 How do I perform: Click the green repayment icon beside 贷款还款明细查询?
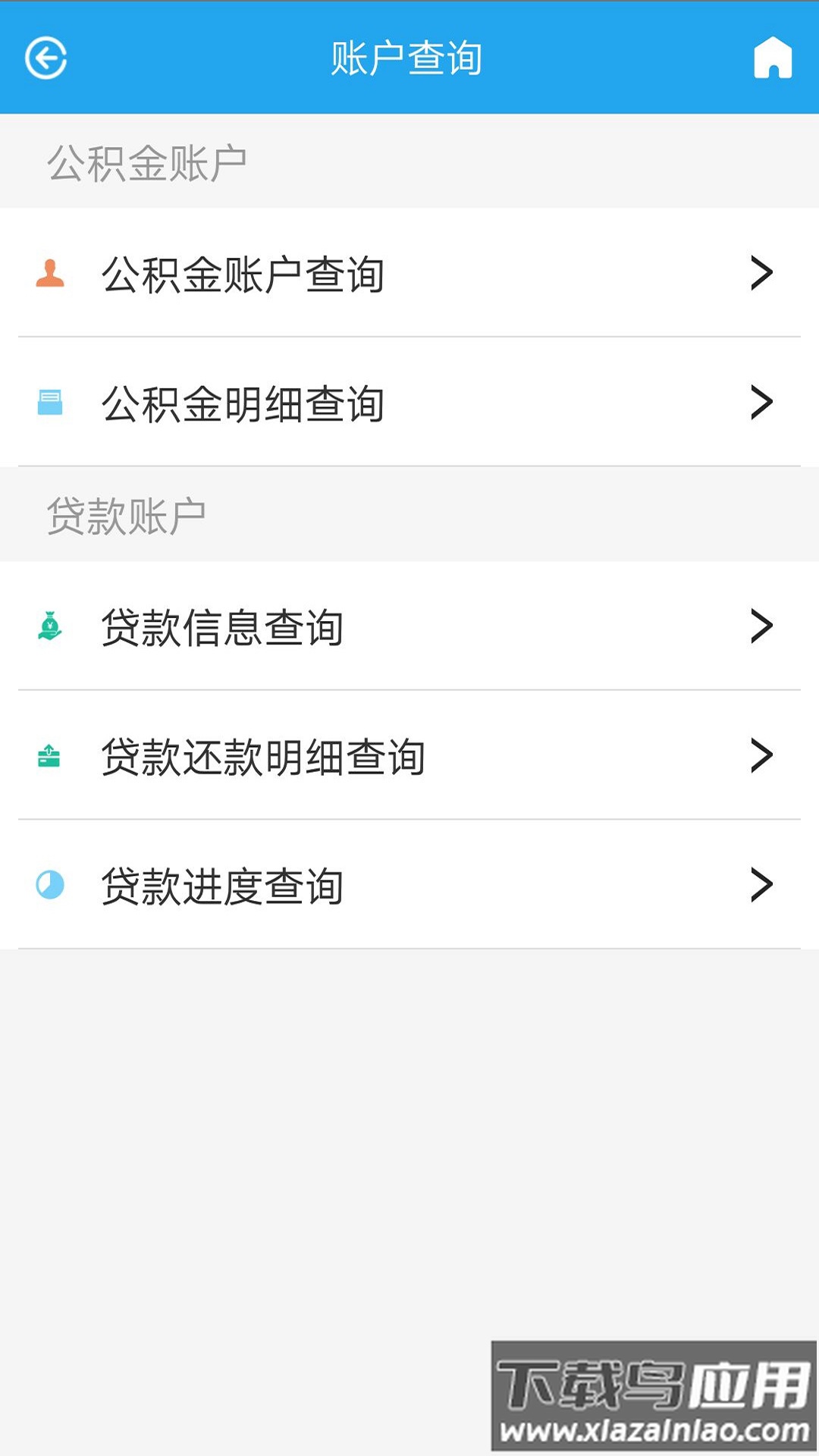pos(50,753)
